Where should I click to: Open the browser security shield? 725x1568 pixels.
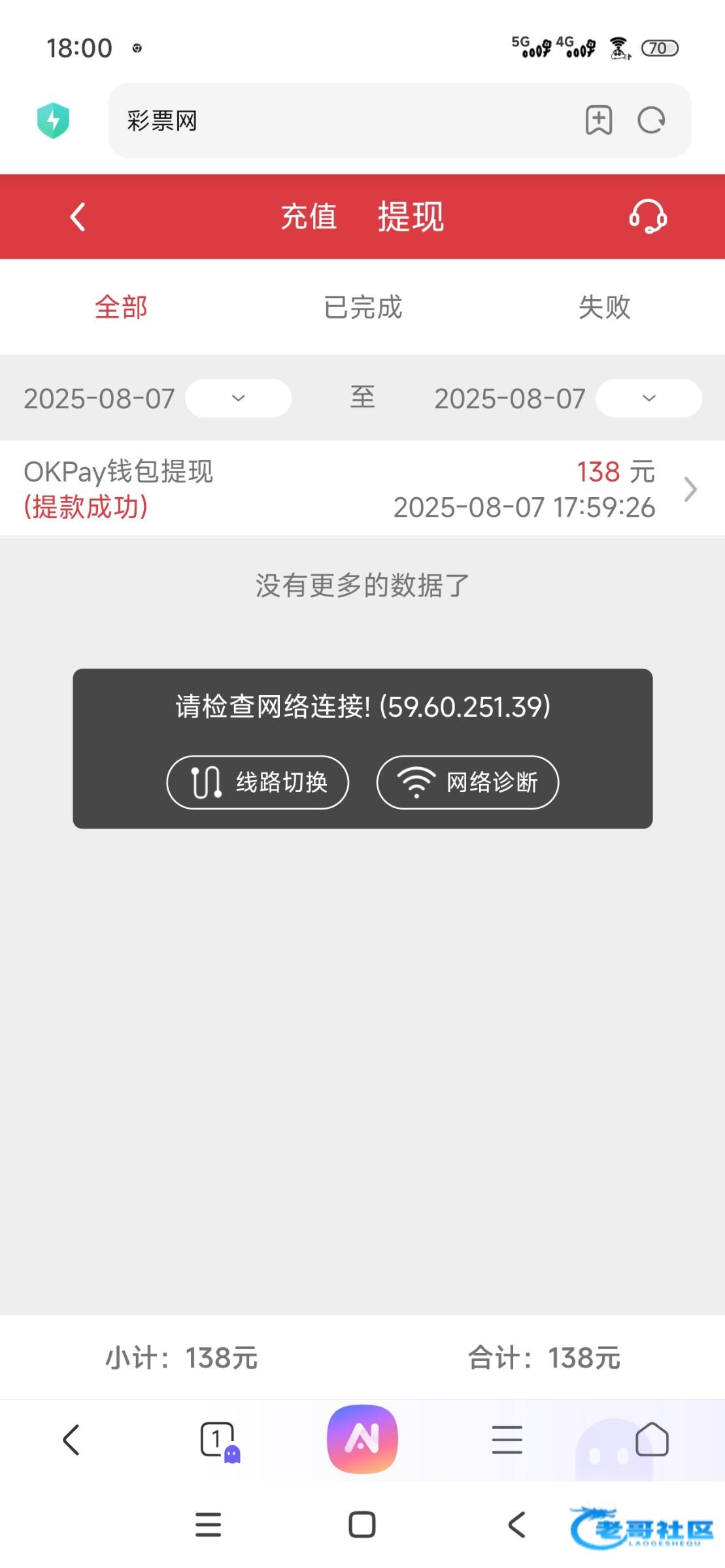tap(53, 120)
